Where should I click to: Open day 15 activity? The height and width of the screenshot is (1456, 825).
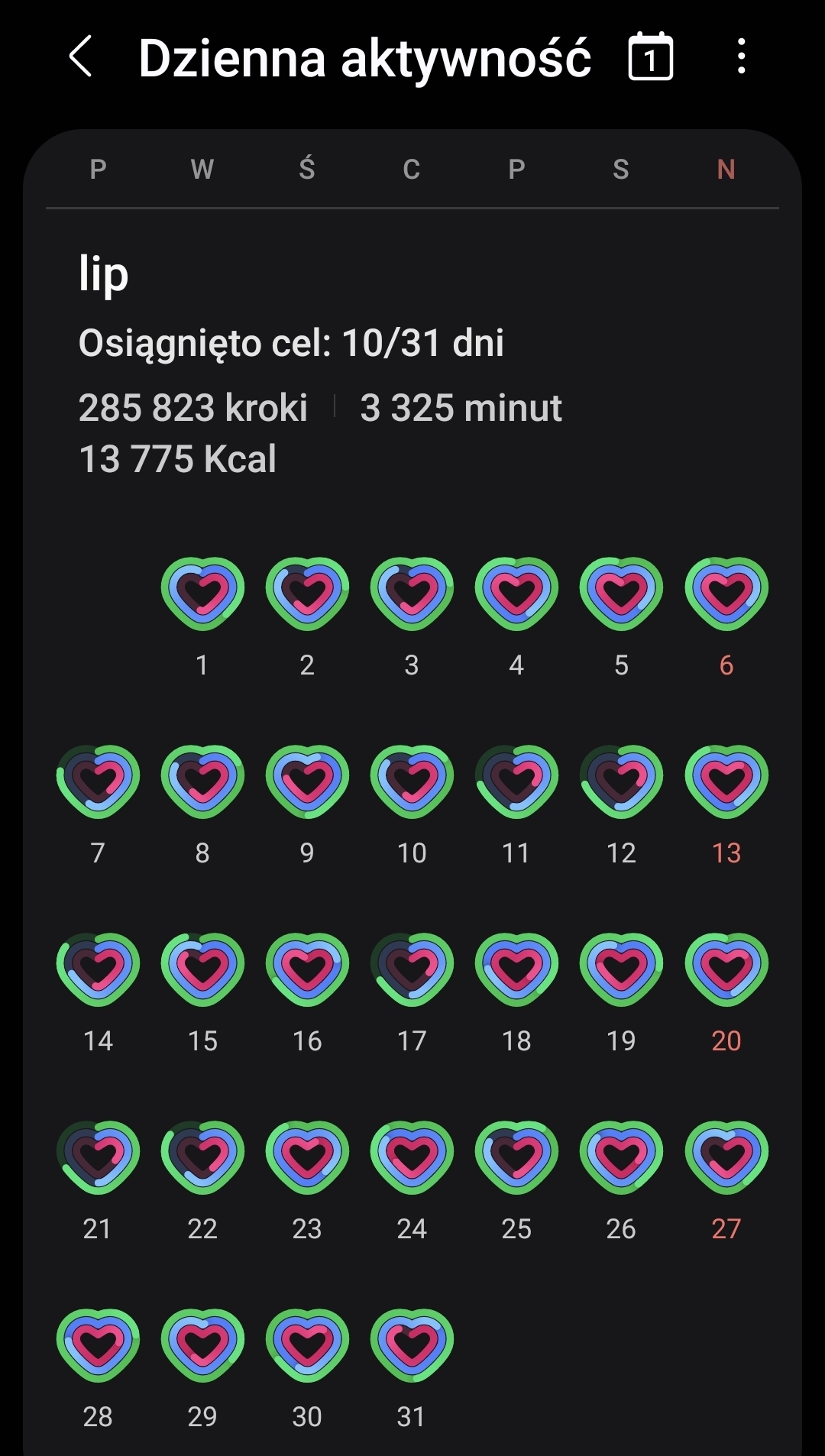202,969
